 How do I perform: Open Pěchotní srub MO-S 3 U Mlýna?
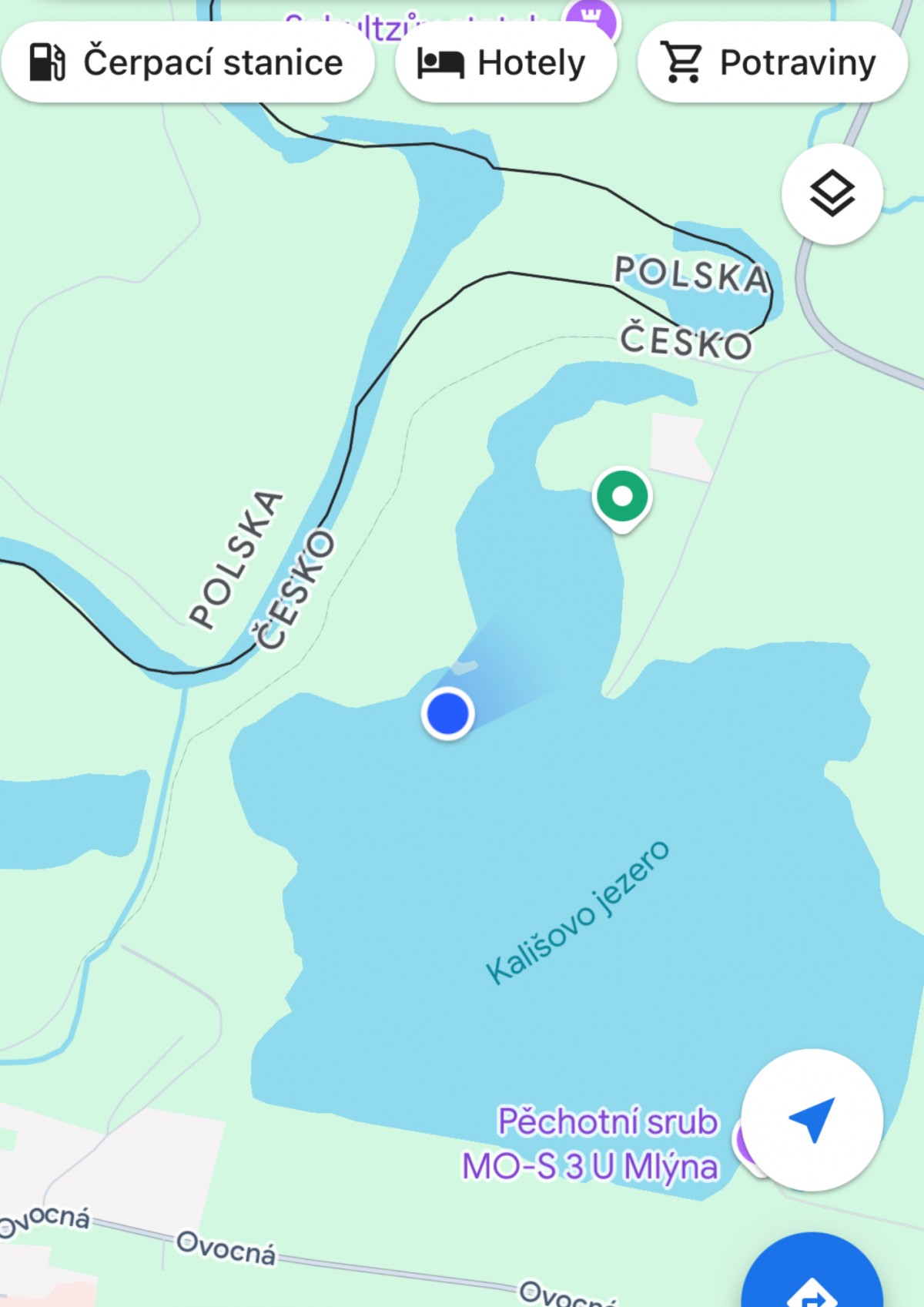click(591, 1144)
